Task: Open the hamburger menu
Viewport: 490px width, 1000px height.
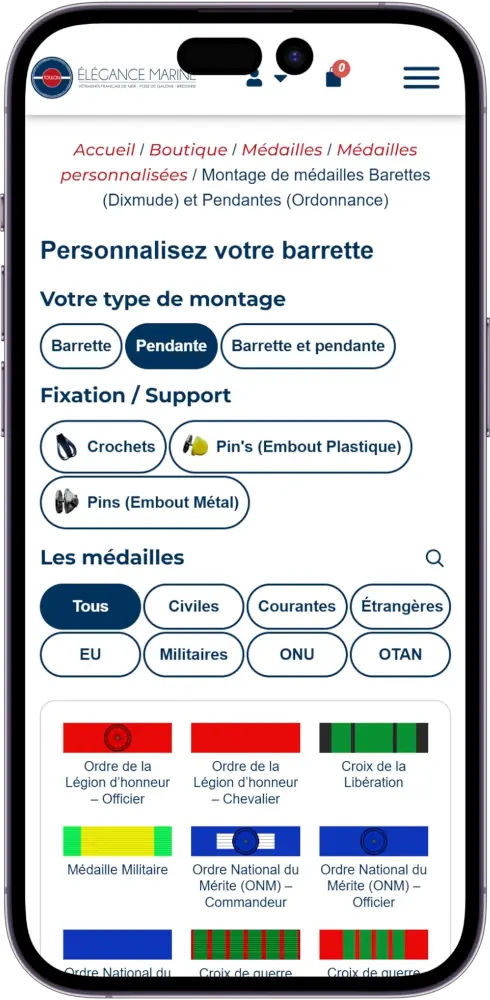Action: pos(421,78)
